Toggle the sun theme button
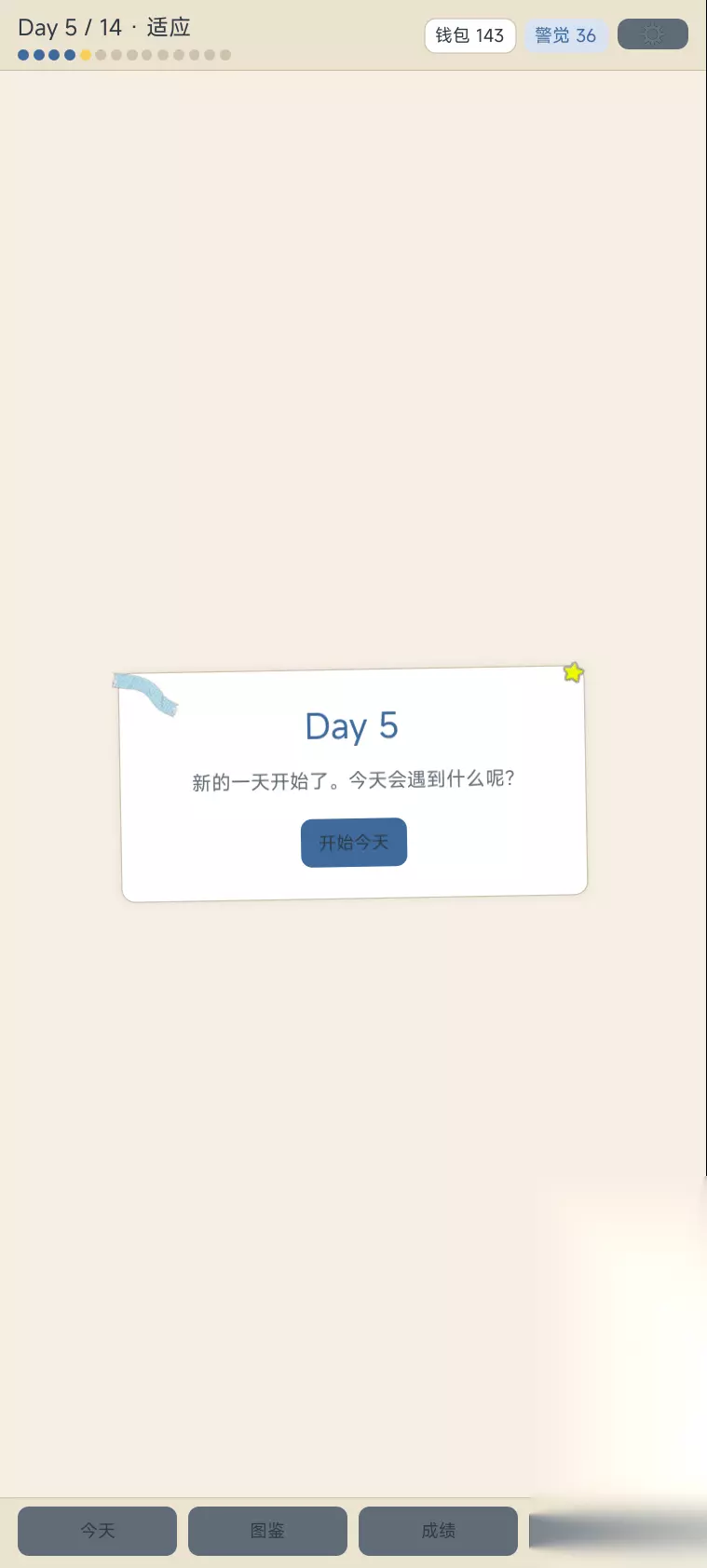 [x=653, y=34]
